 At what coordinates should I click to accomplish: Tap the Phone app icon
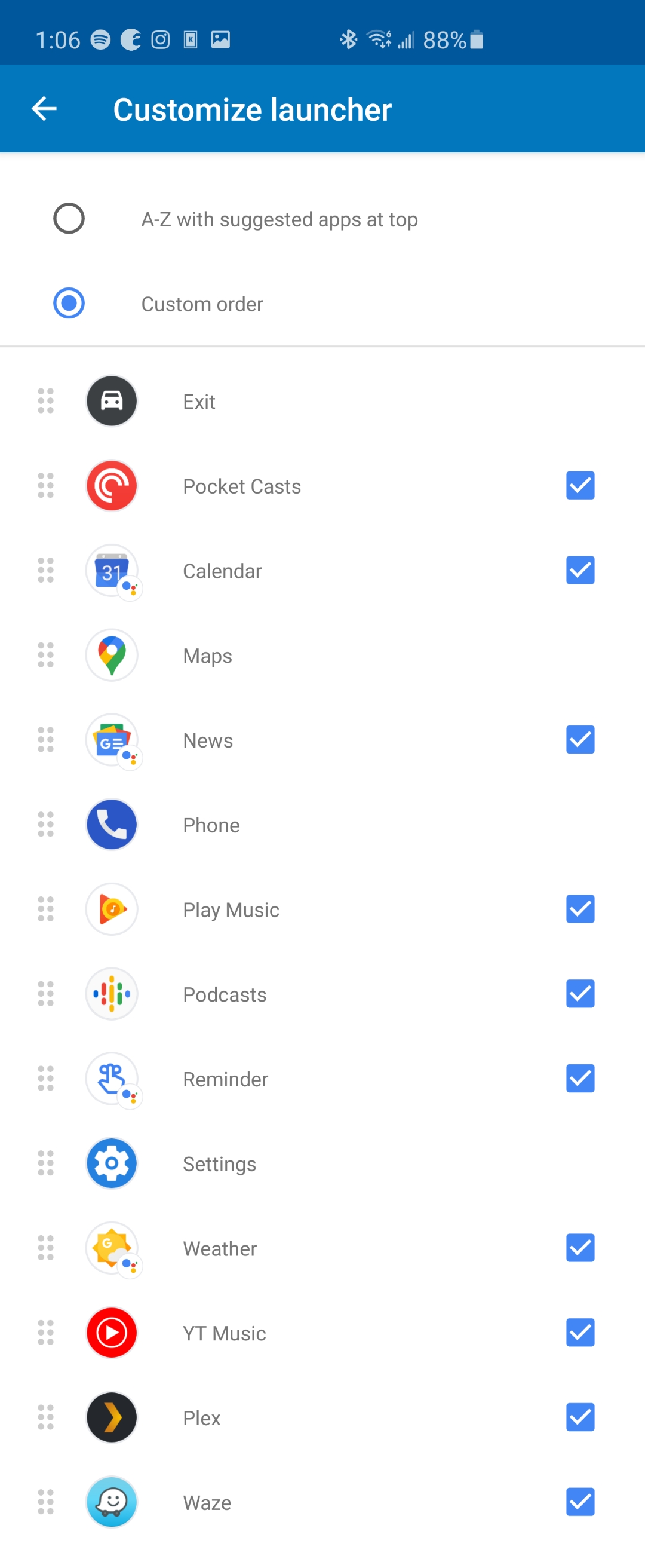pyautogui.click(x=111, y=825)
